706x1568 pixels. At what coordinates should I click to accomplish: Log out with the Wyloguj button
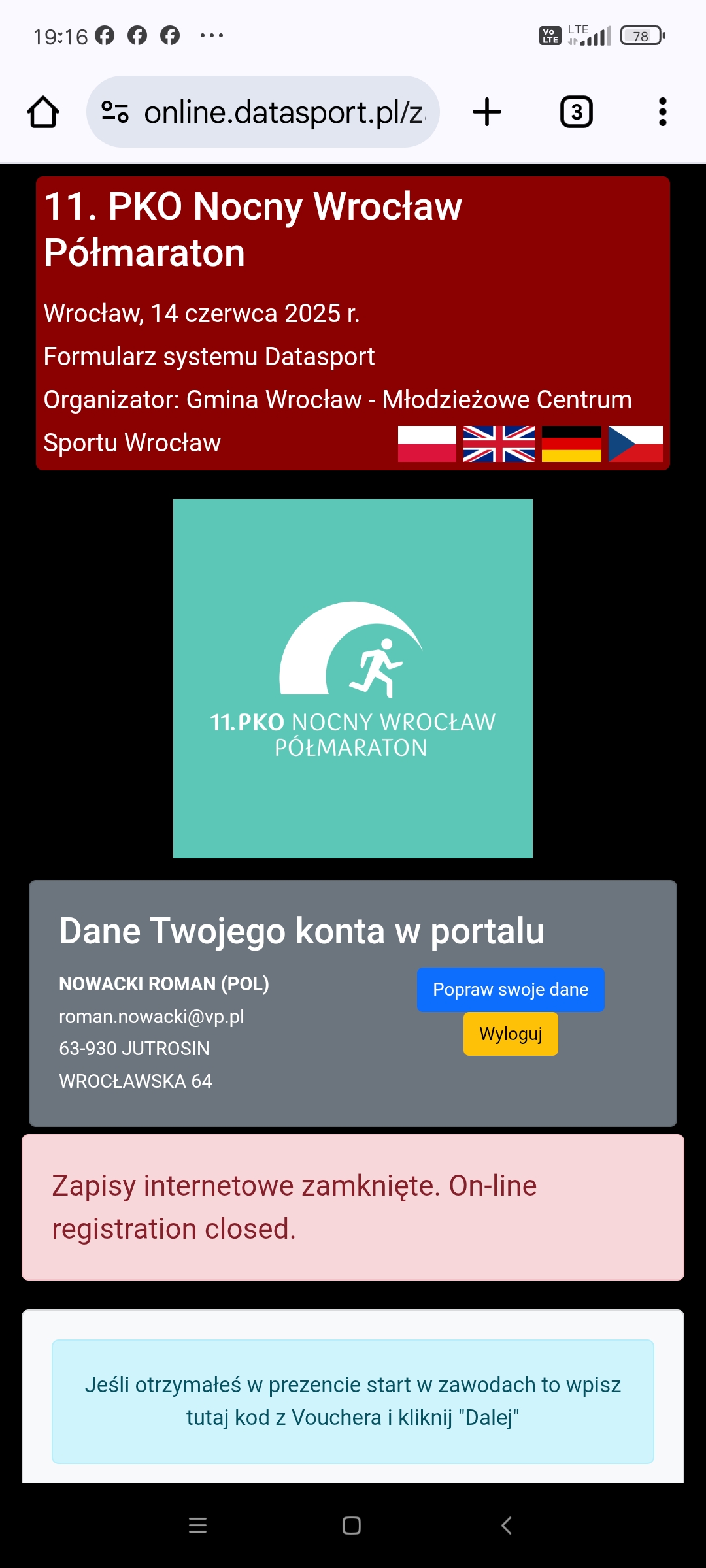(x=511, y=1034)
